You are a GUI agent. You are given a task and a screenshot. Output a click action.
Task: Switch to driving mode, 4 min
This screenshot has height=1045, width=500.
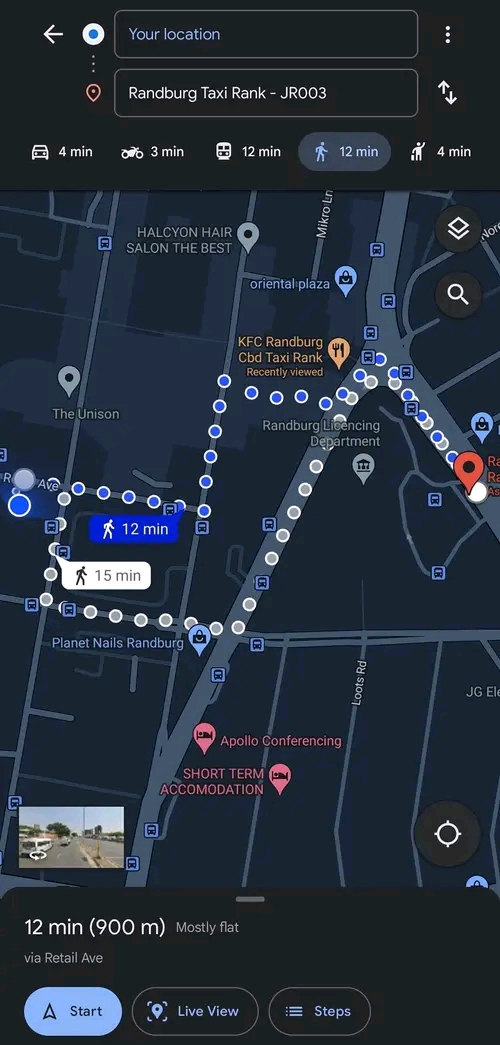(62, 152)
